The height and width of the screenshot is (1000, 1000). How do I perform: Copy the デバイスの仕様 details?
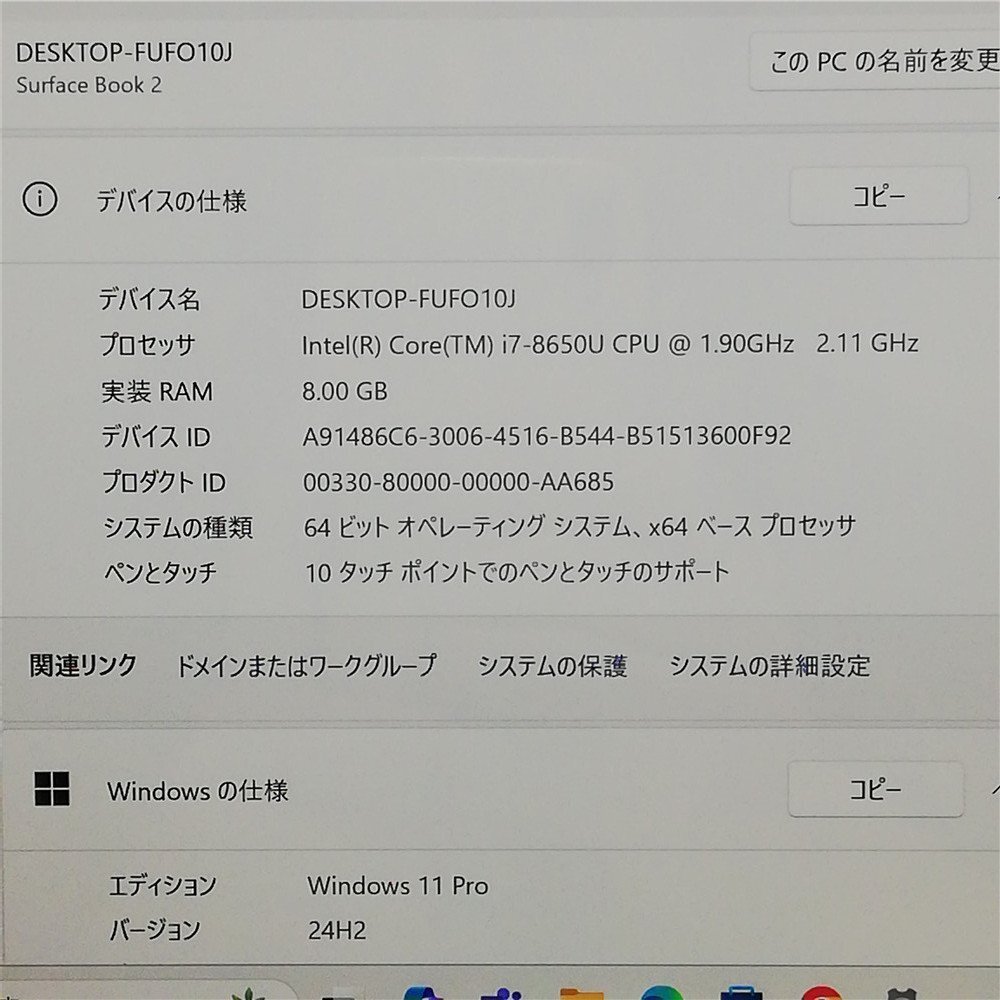click(878, 197)
